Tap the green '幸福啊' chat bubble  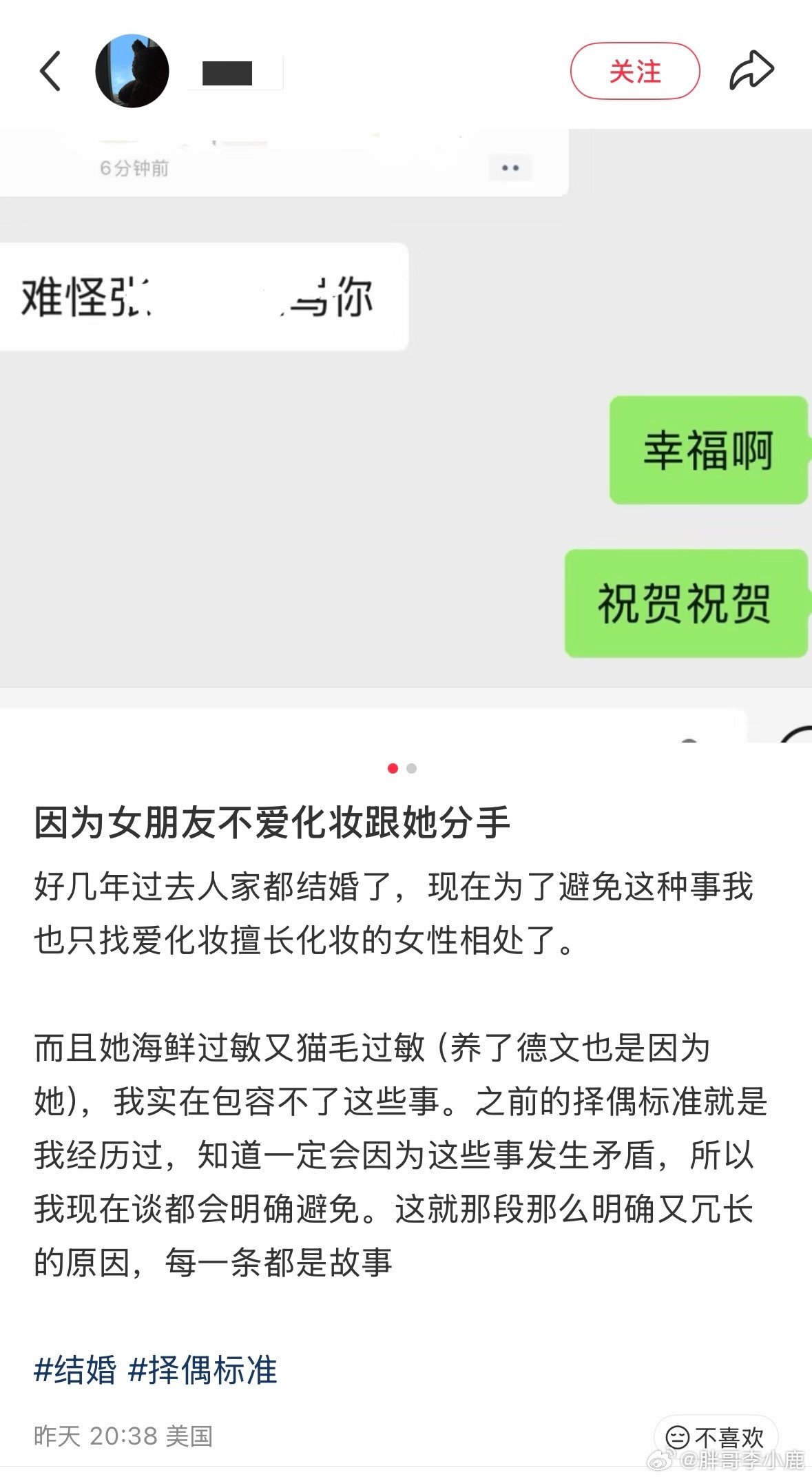point(708,448)
